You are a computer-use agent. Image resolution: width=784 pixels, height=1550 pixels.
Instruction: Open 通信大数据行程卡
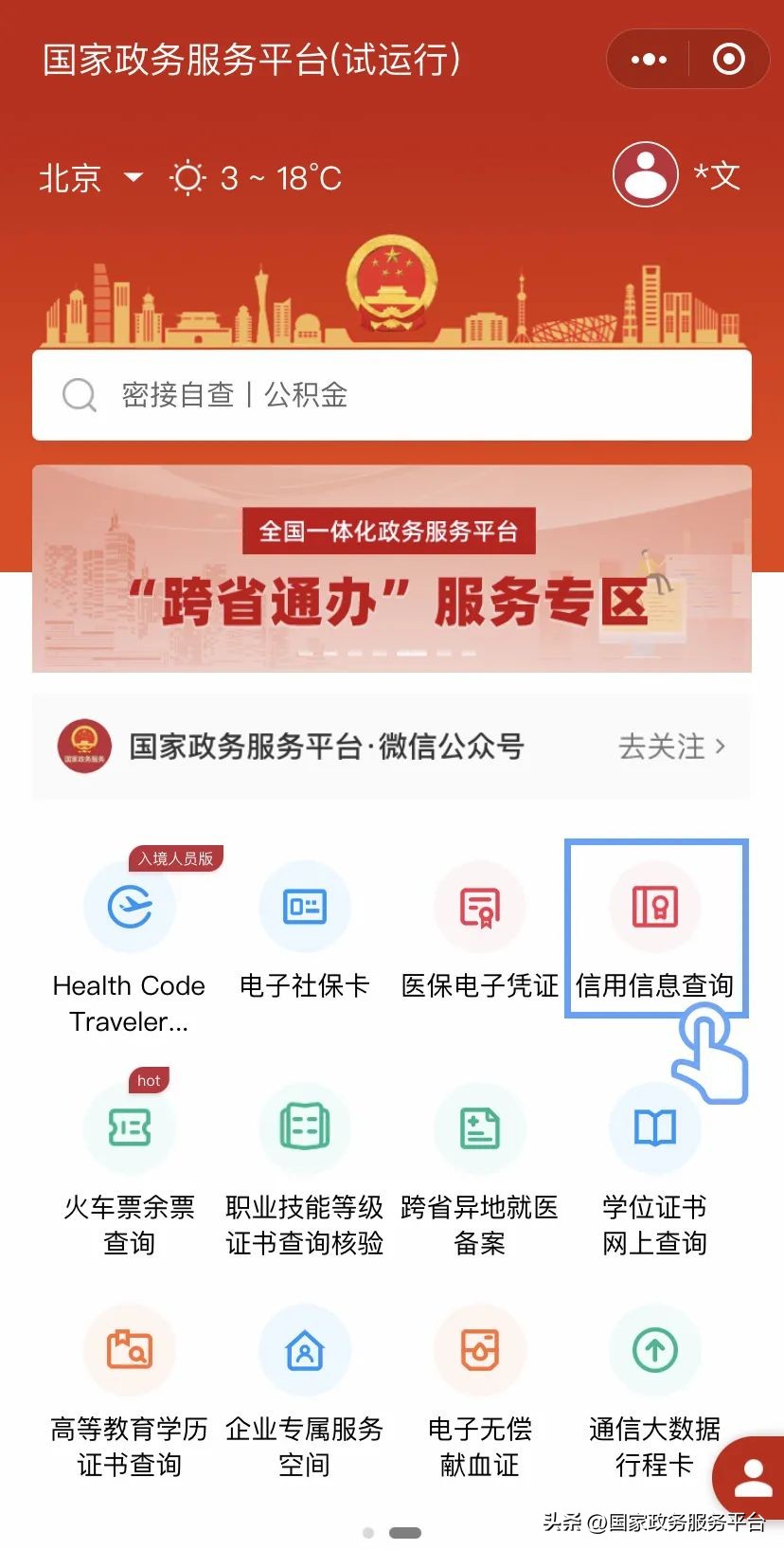[x=654, y=1351]
